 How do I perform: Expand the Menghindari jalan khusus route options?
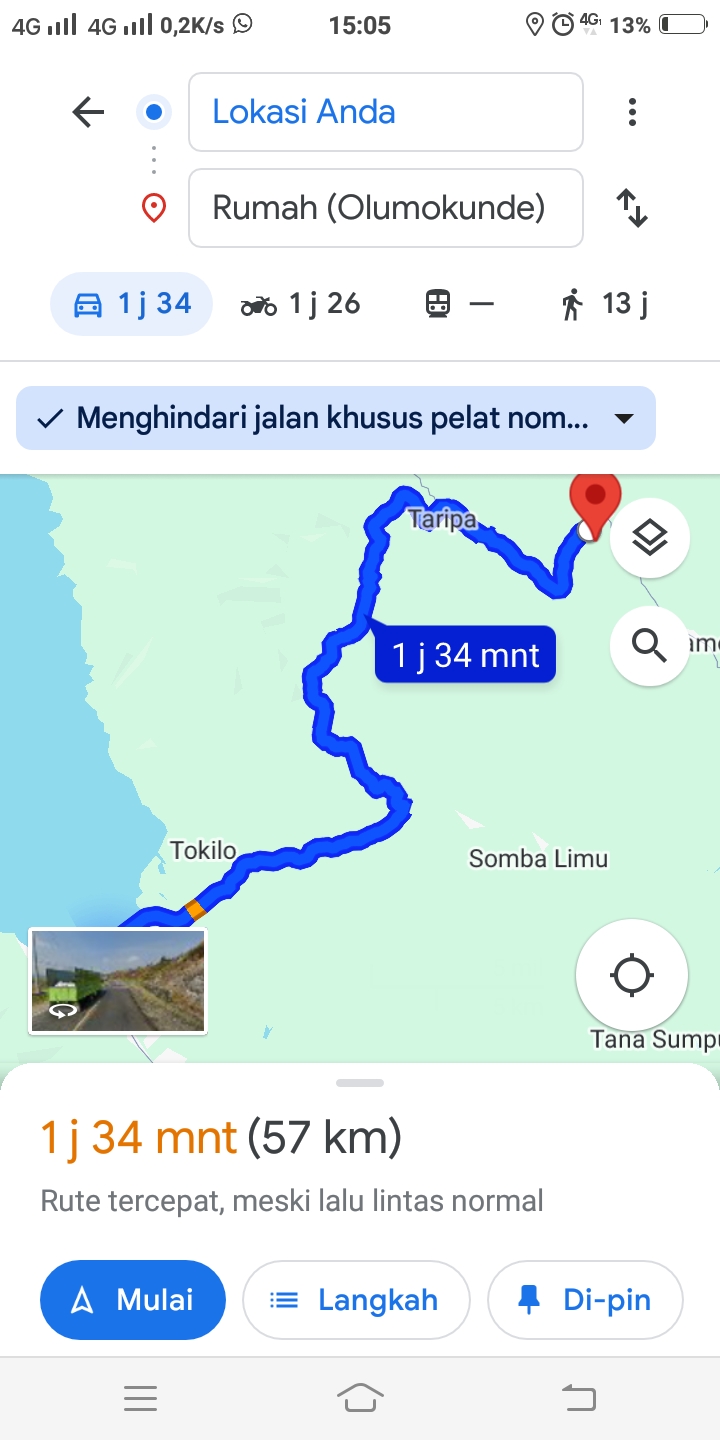tap(336, 418)
